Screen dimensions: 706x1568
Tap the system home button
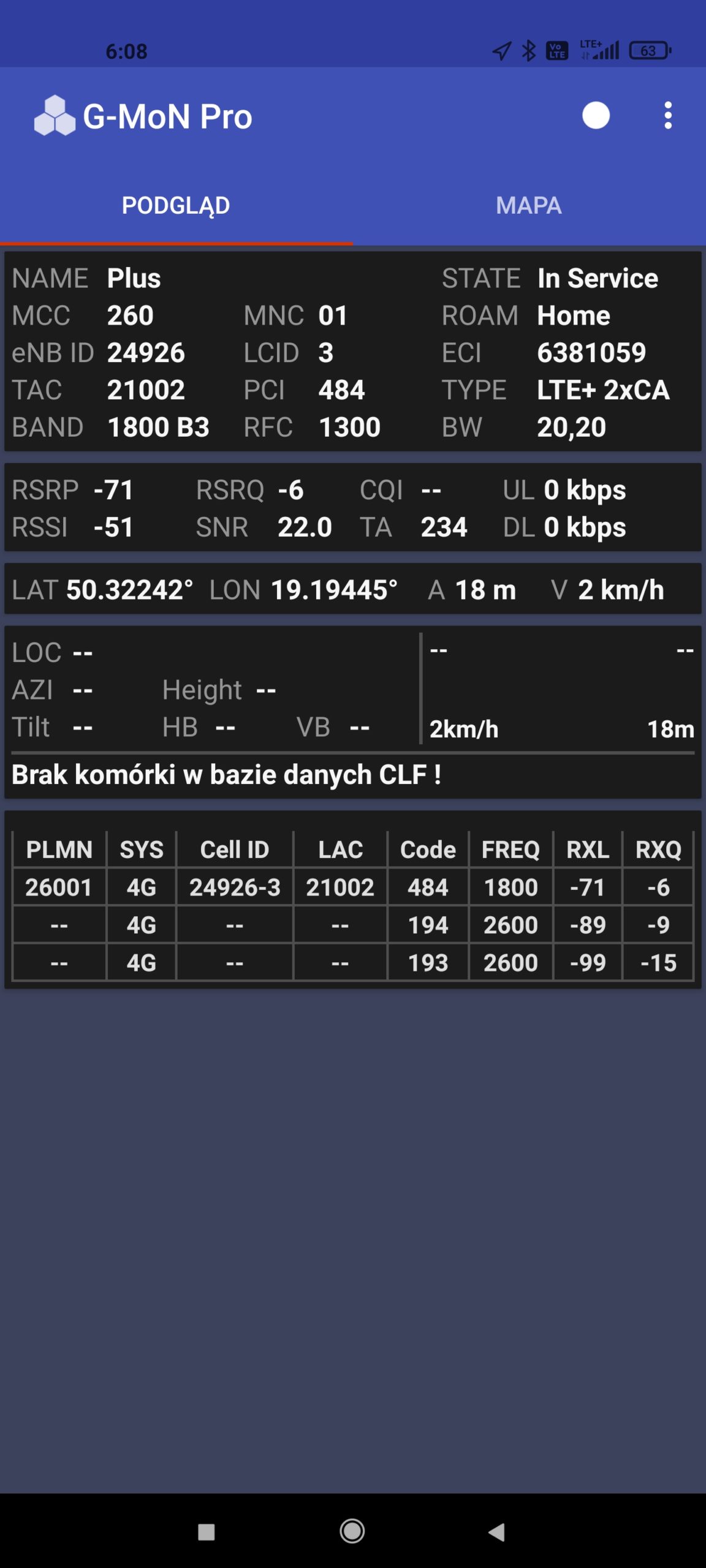[x=352, y=1531]
